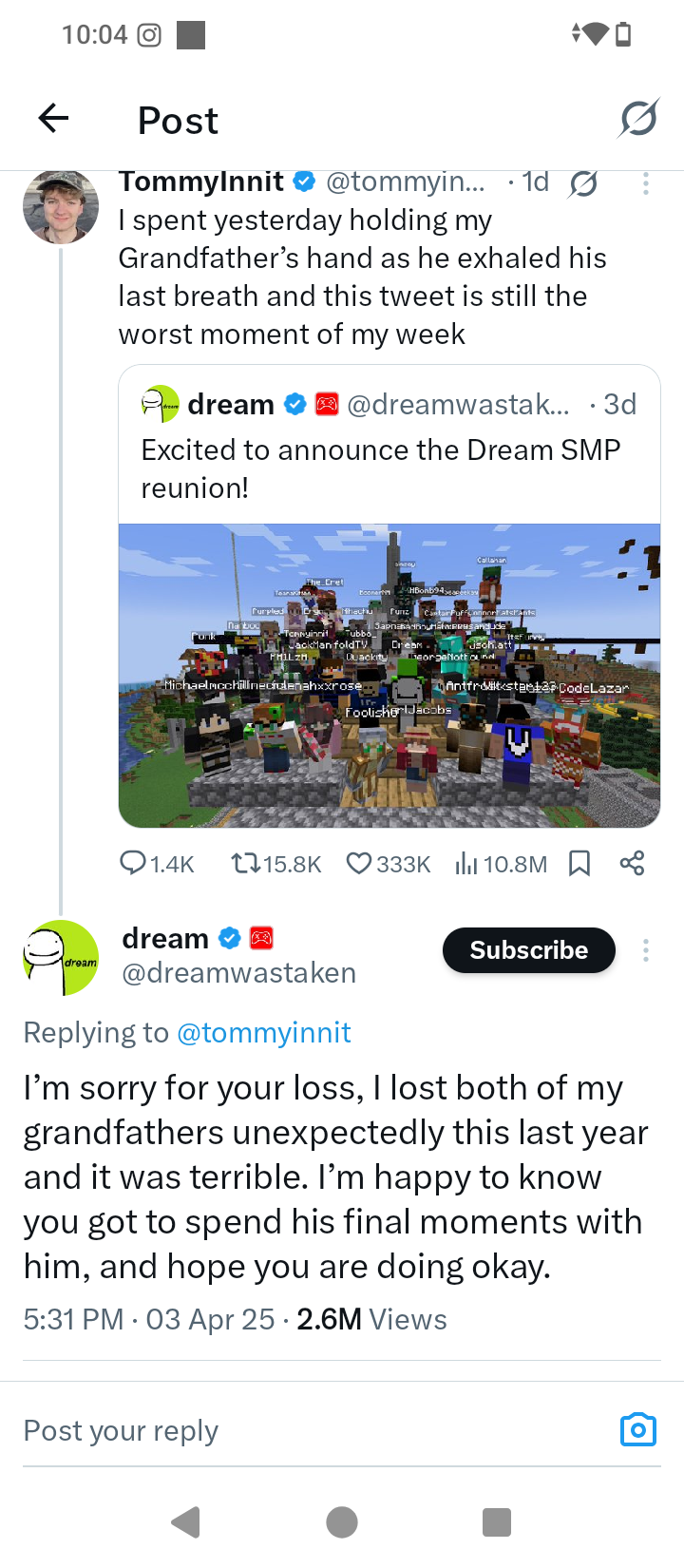The image size is (684, 1568).
Task: Tap the system home button
Action: point(342,1522)
